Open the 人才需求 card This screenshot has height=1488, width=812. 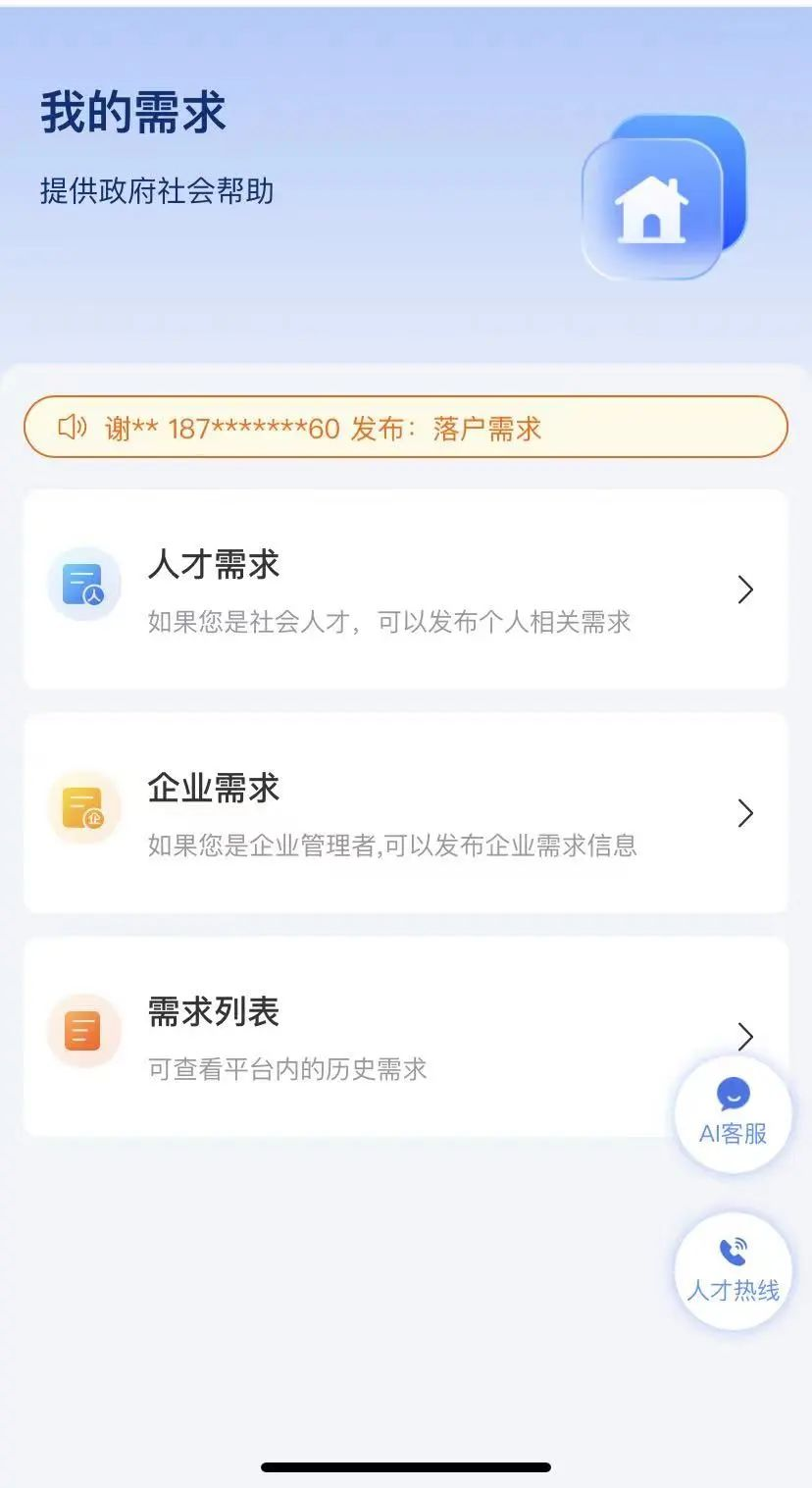point(405,590)
